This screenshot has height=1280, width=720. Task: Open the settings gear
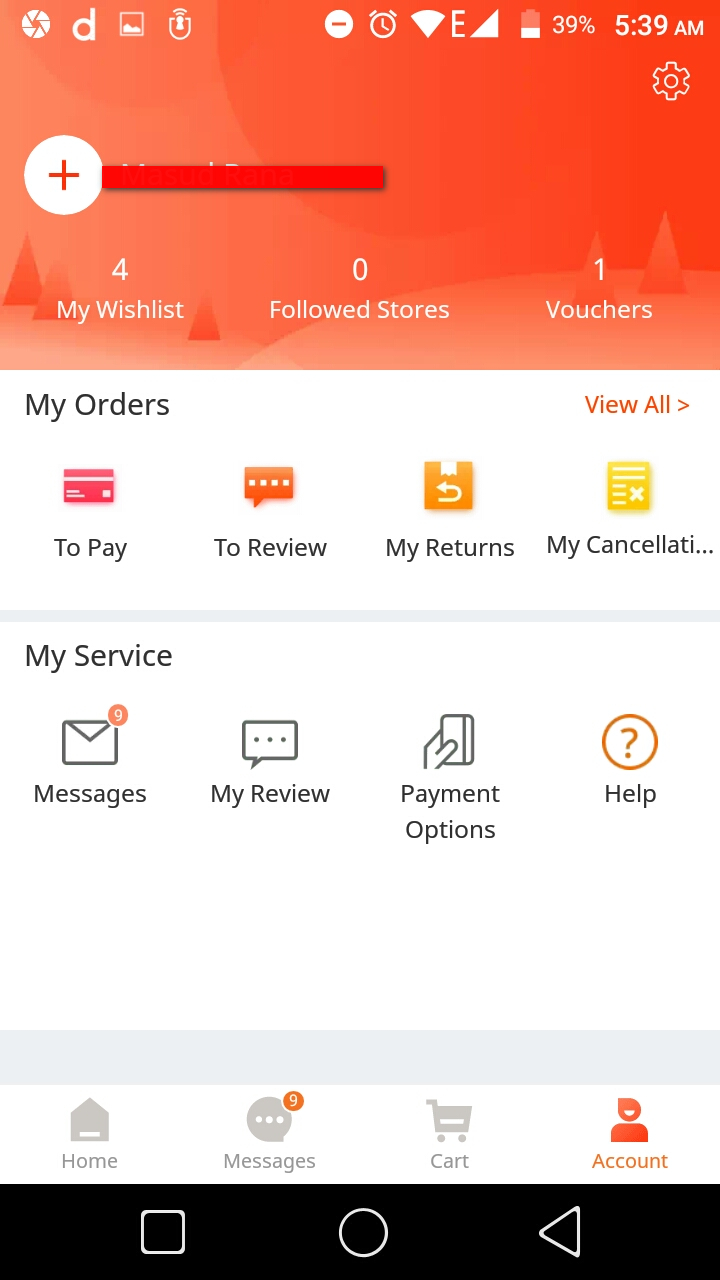[x=671, y=81]
